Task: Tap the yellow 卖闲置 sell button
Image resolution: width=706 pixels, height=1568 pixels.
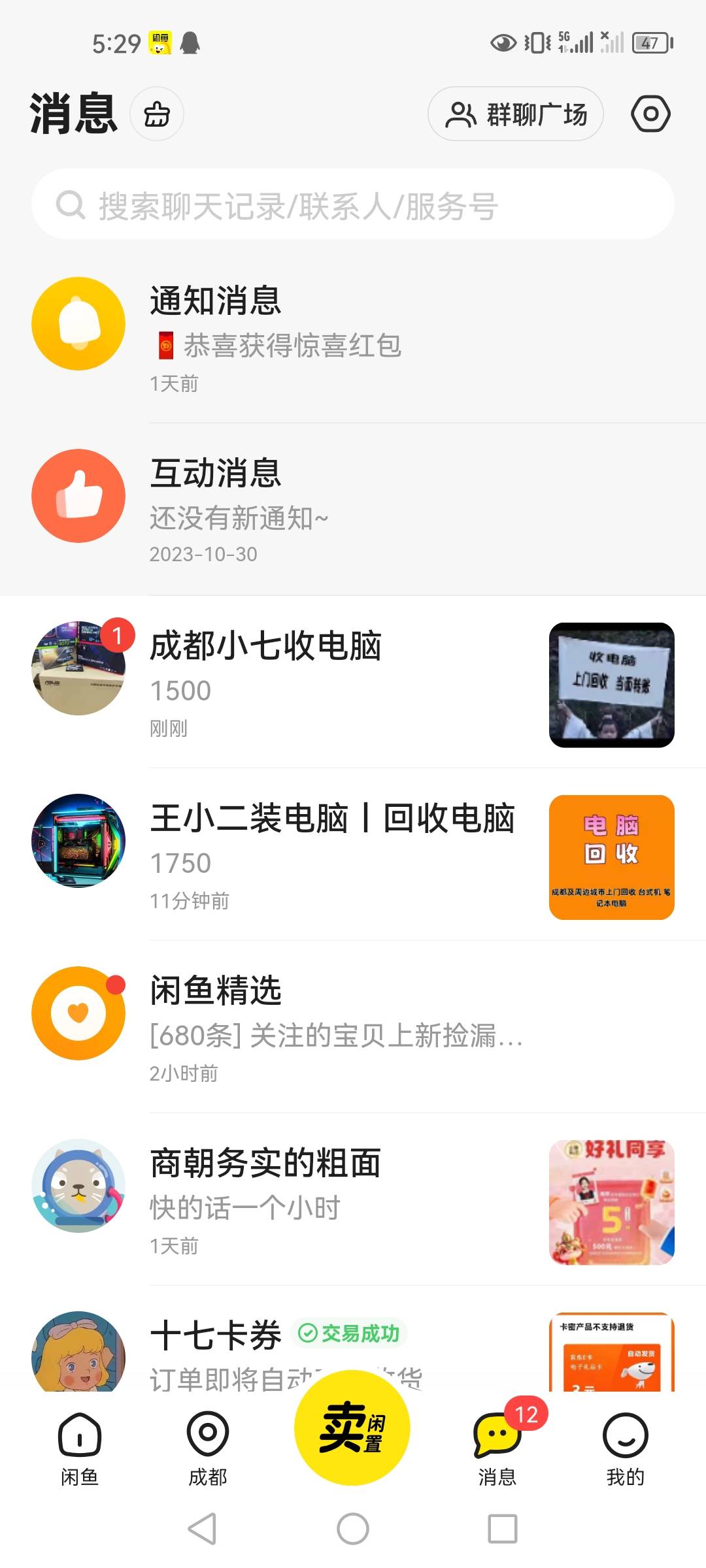Action: click(352, 1428)
